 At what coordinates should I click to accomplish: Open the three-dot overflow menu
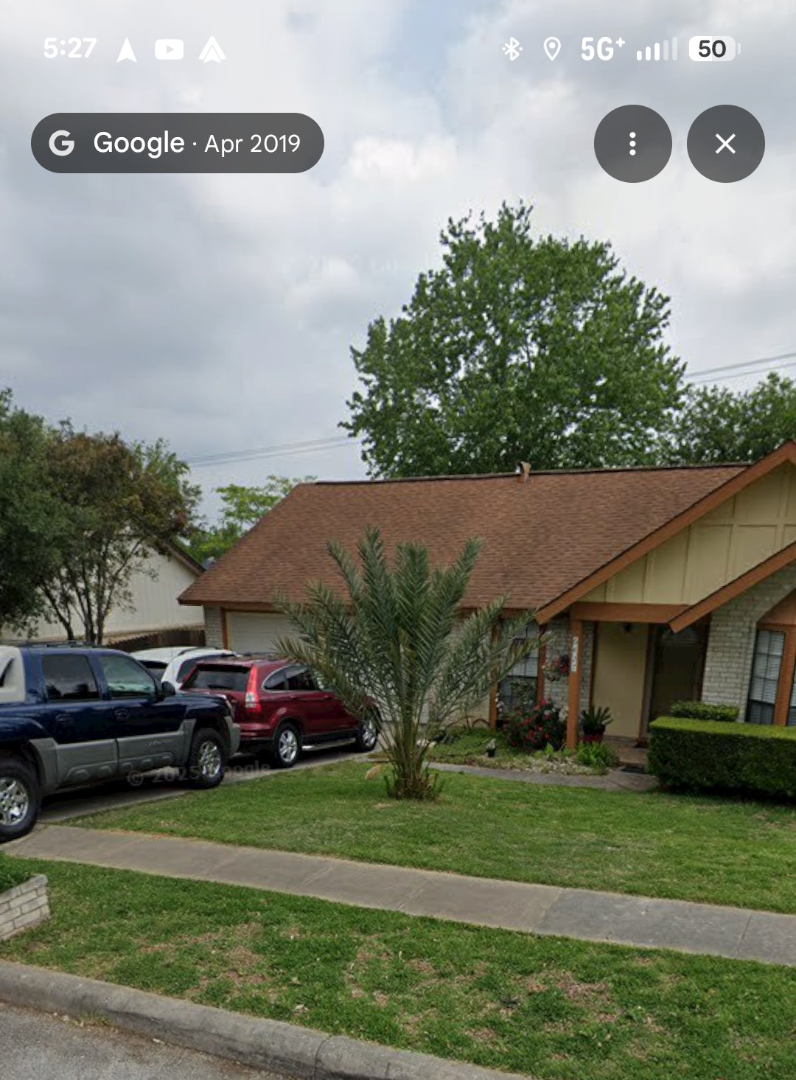pyautogui.click(x=632, y=144)
